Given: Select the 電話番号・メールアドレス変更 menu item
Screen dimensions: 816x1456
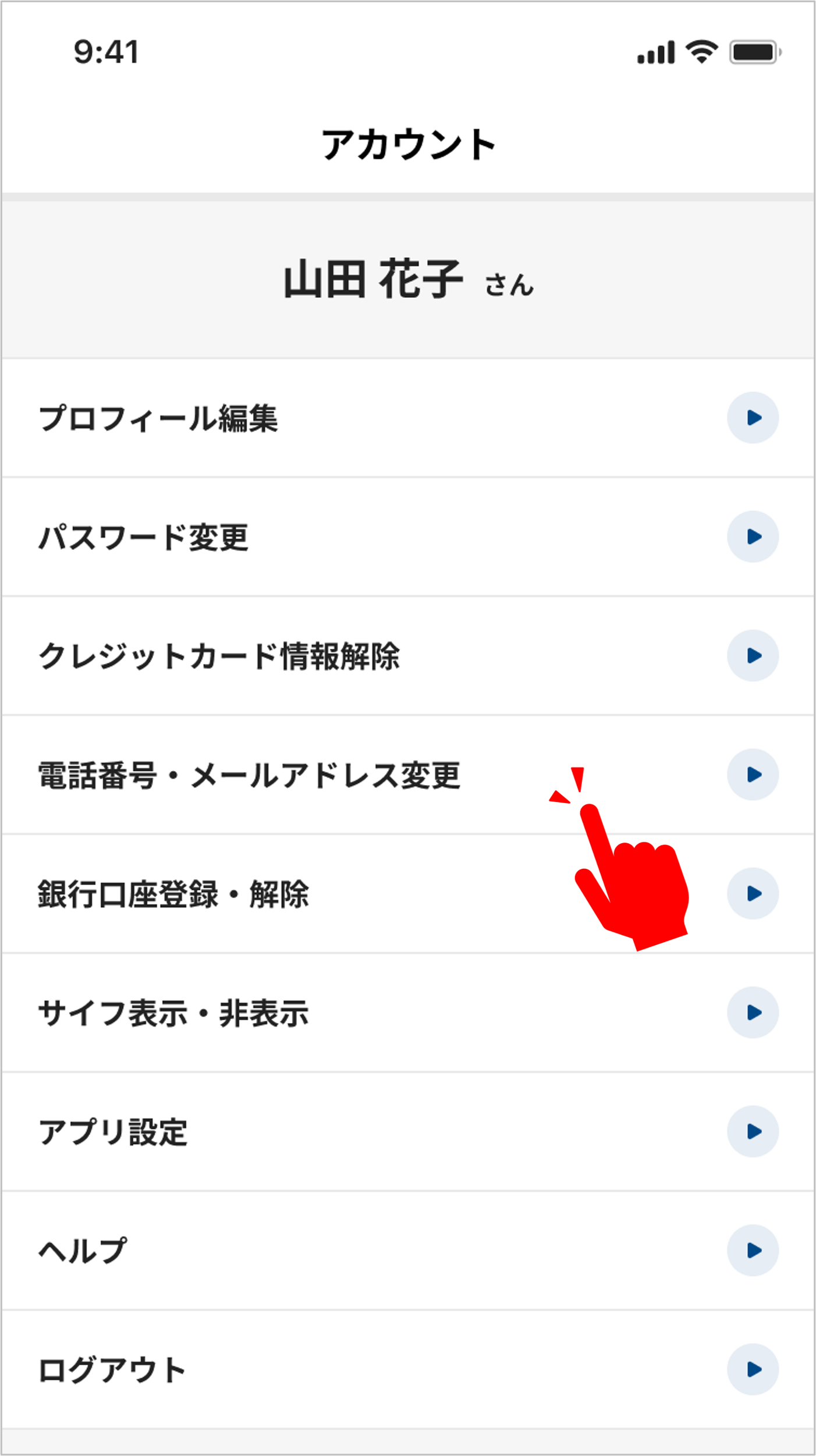Looking at the screenshot, I should click(249, 775).
